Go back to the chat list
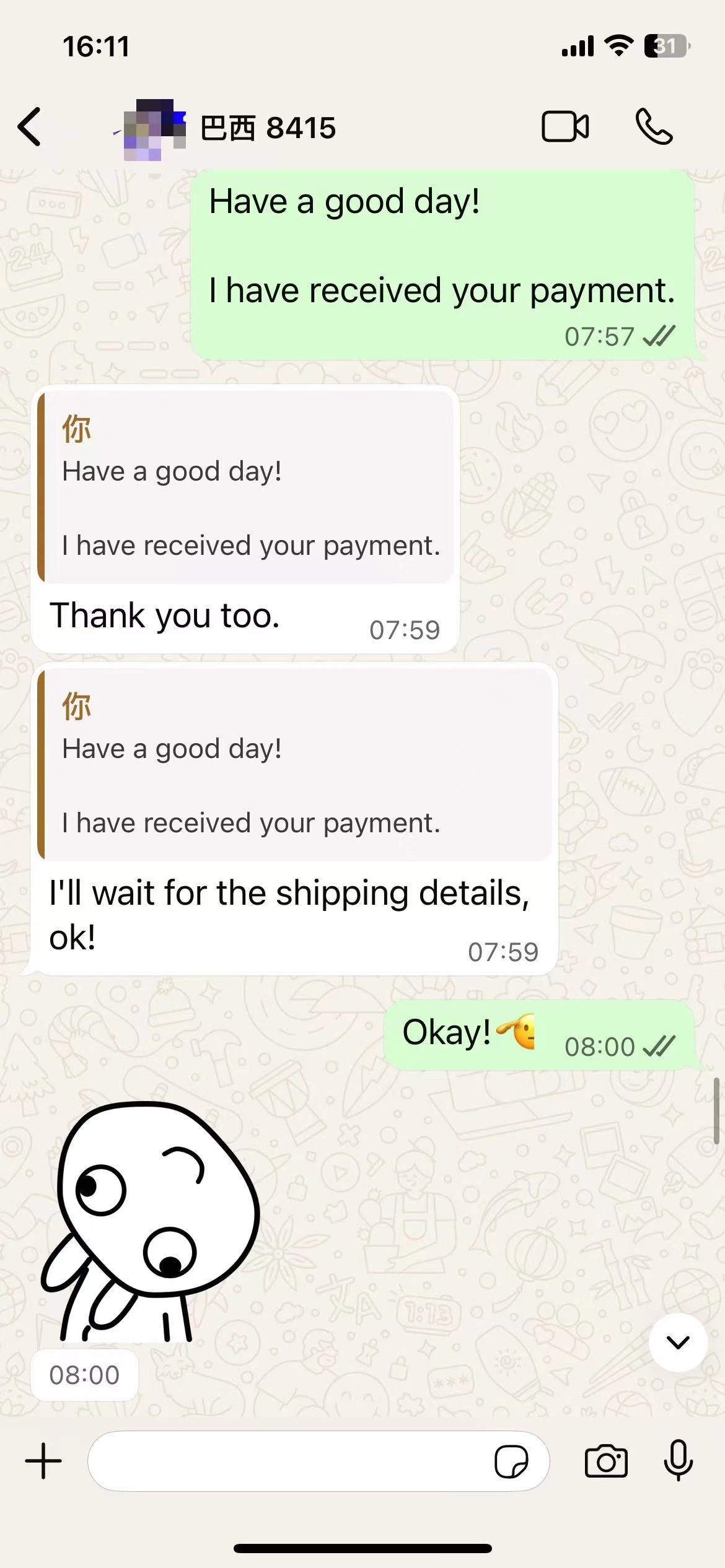This screenshot has height=1568, width=725. click(x=30, y=127)
